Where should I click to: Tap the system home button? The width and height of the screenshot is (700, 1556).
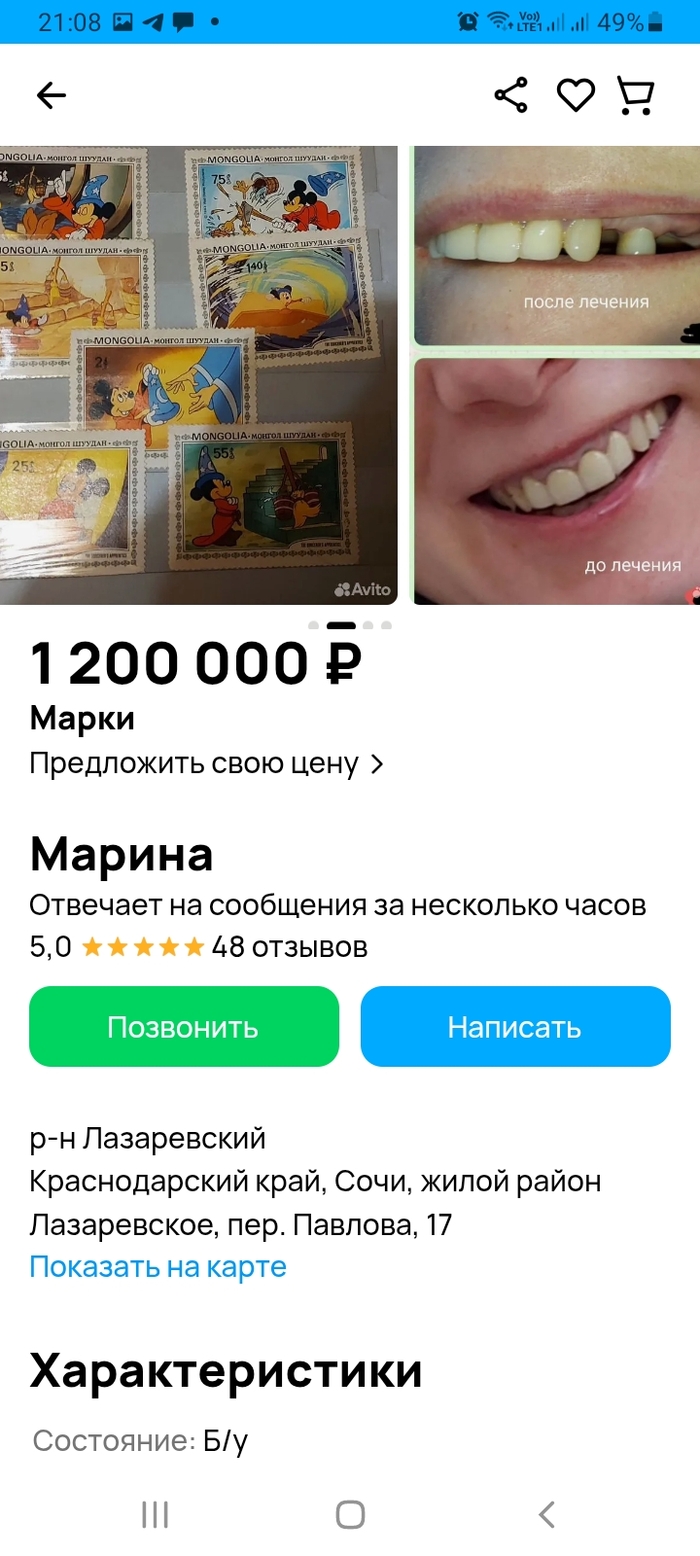pyautogui.click(x=350, y=1514)
